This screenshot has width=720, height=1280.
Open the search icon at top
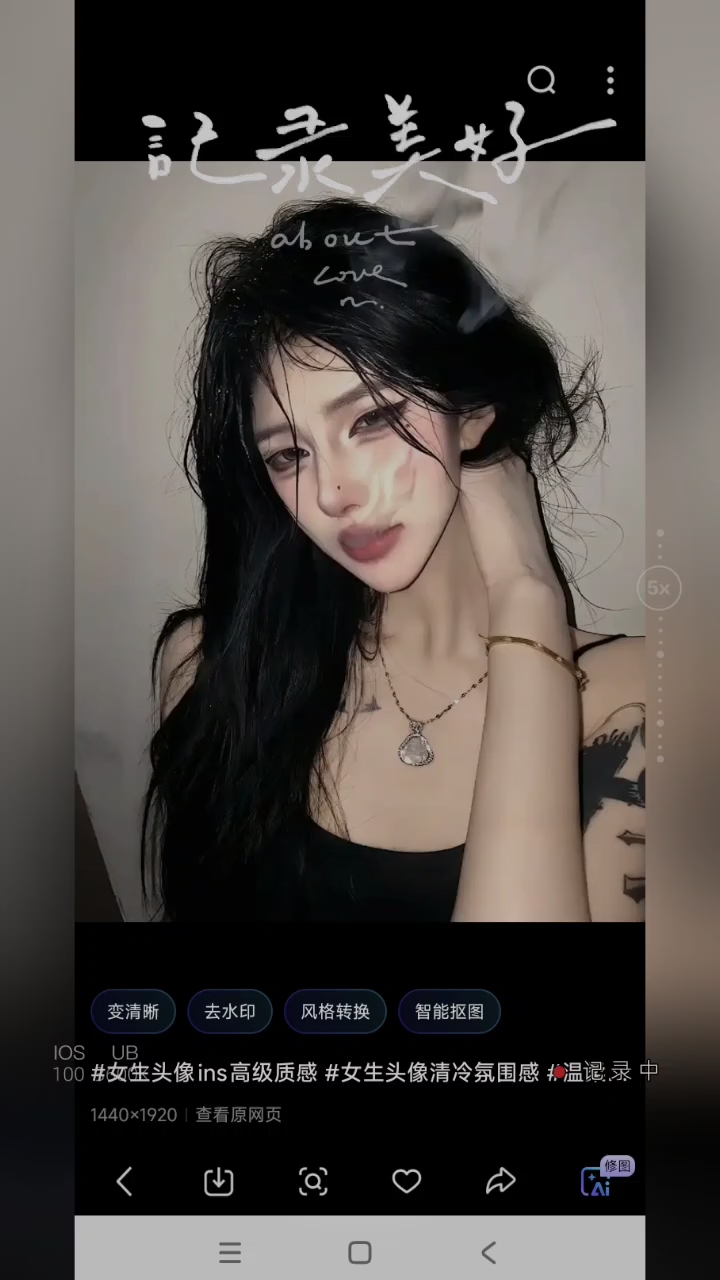click(541, 80)
